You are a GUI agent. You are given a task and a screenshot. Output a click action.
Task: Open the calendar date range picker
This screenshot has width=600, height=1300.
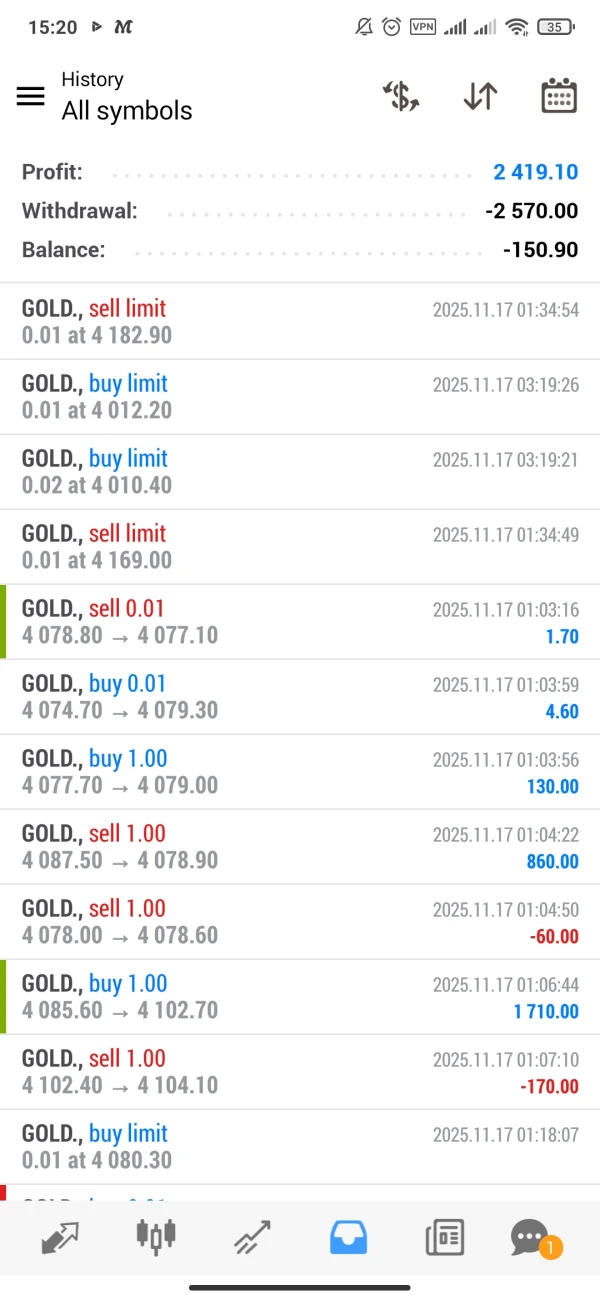coord(559,96)
